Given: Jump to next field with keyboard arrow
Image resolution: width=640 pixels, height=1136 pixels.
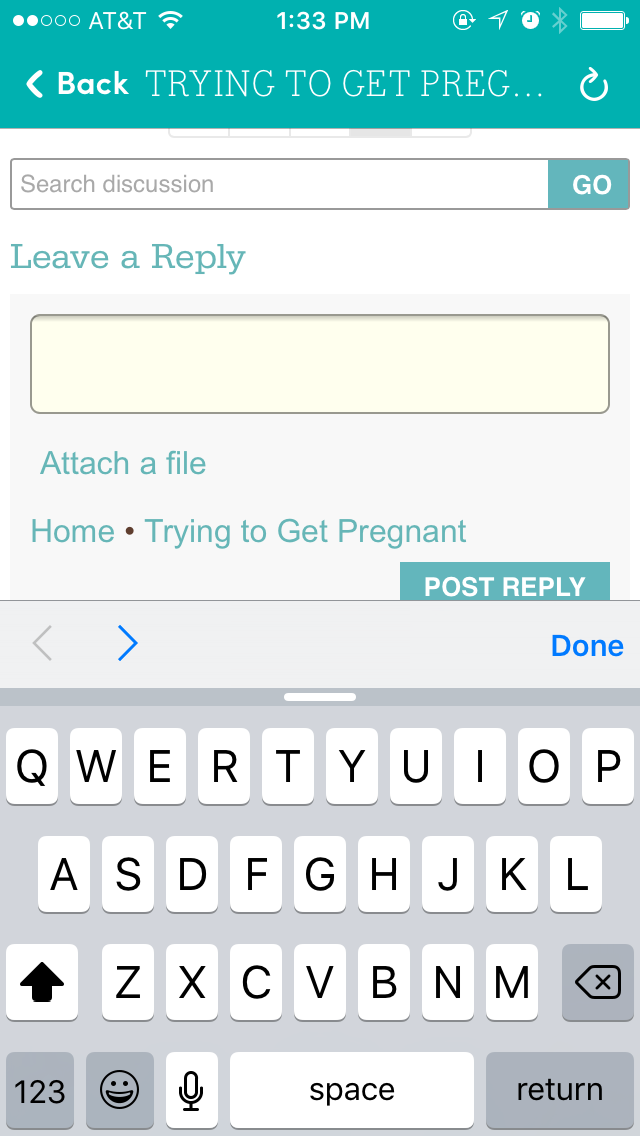Looking at the screenshot, I should pos(127,644).
